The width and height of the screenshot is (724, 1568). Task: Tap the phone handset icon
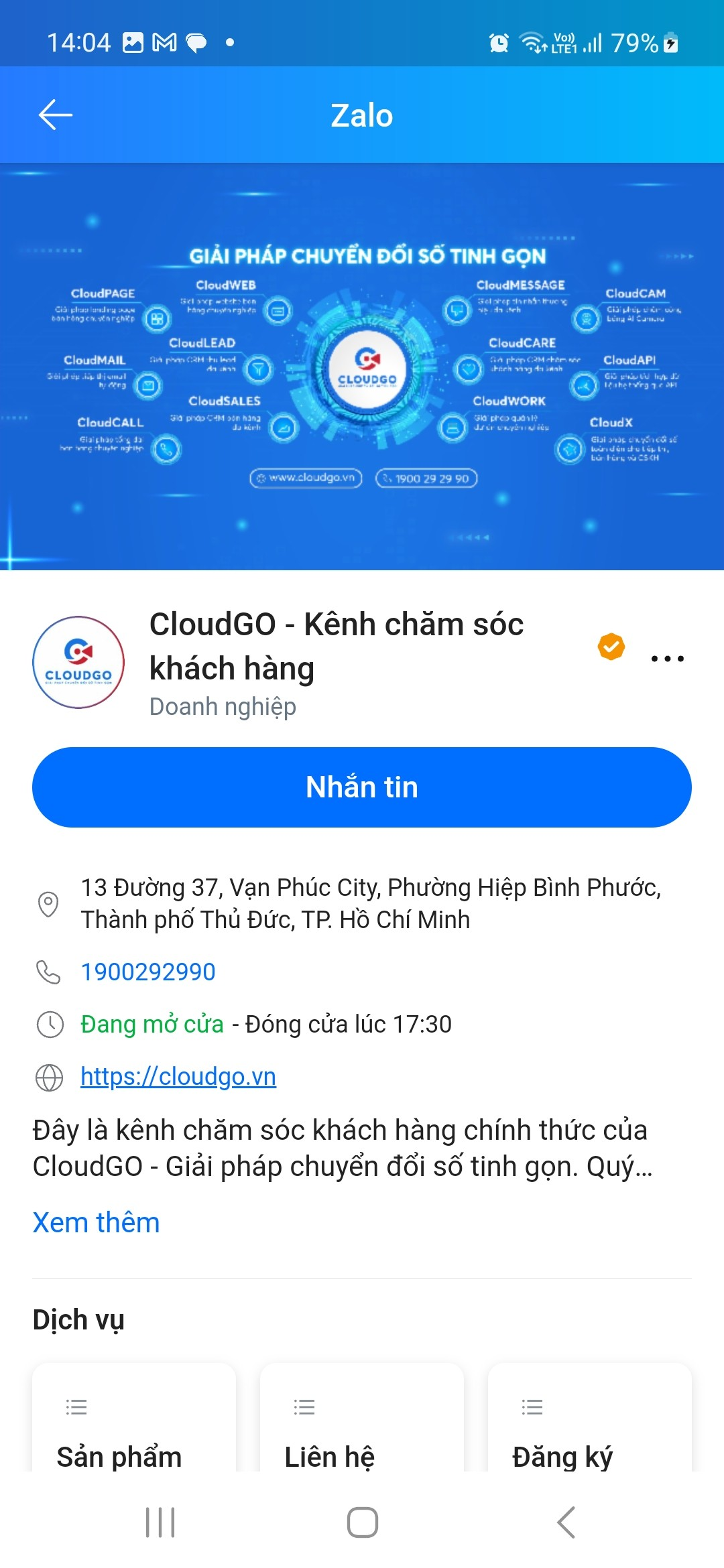tap(48, 972)
